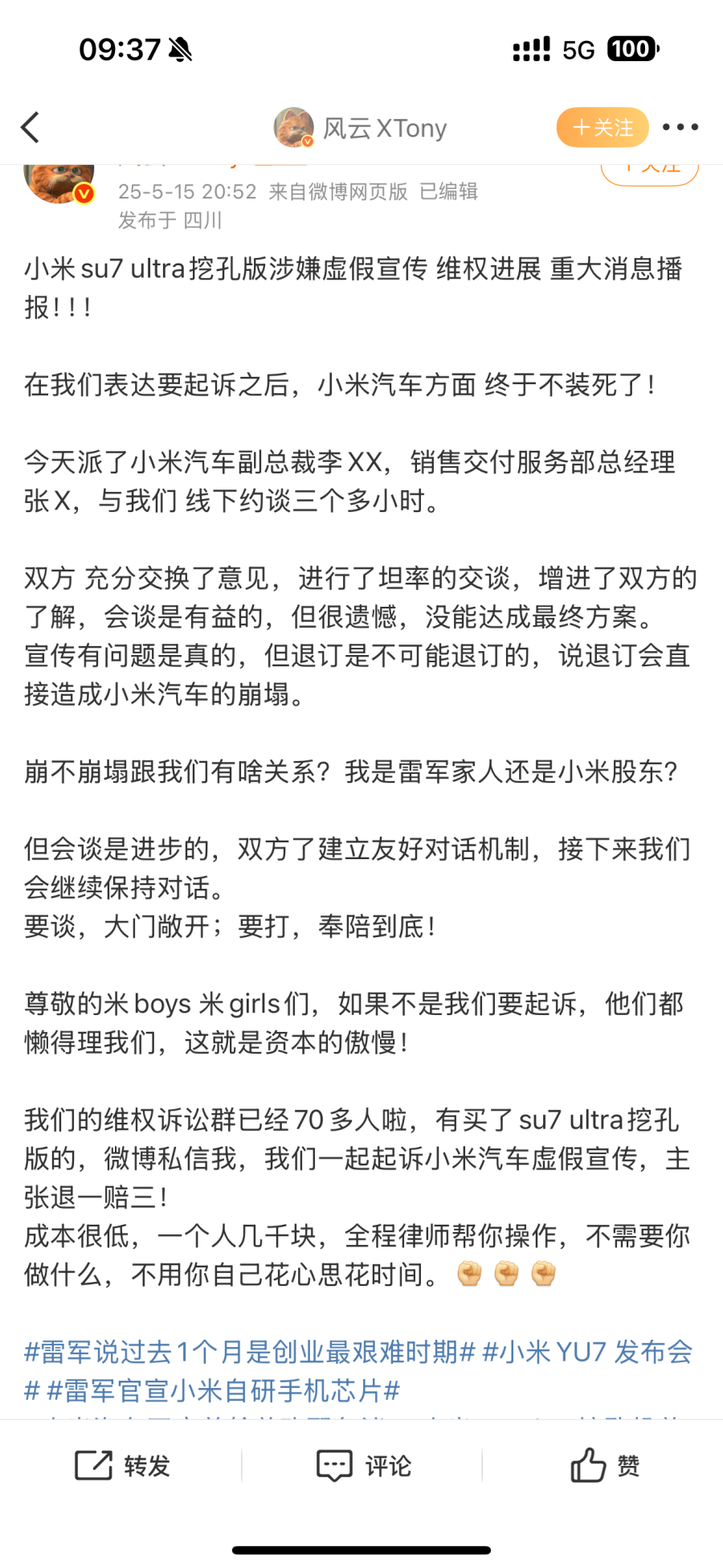Repost this Weibo via 转发
The image size is (723, 1568).
pyautogui.click(x=122, y=1465)
